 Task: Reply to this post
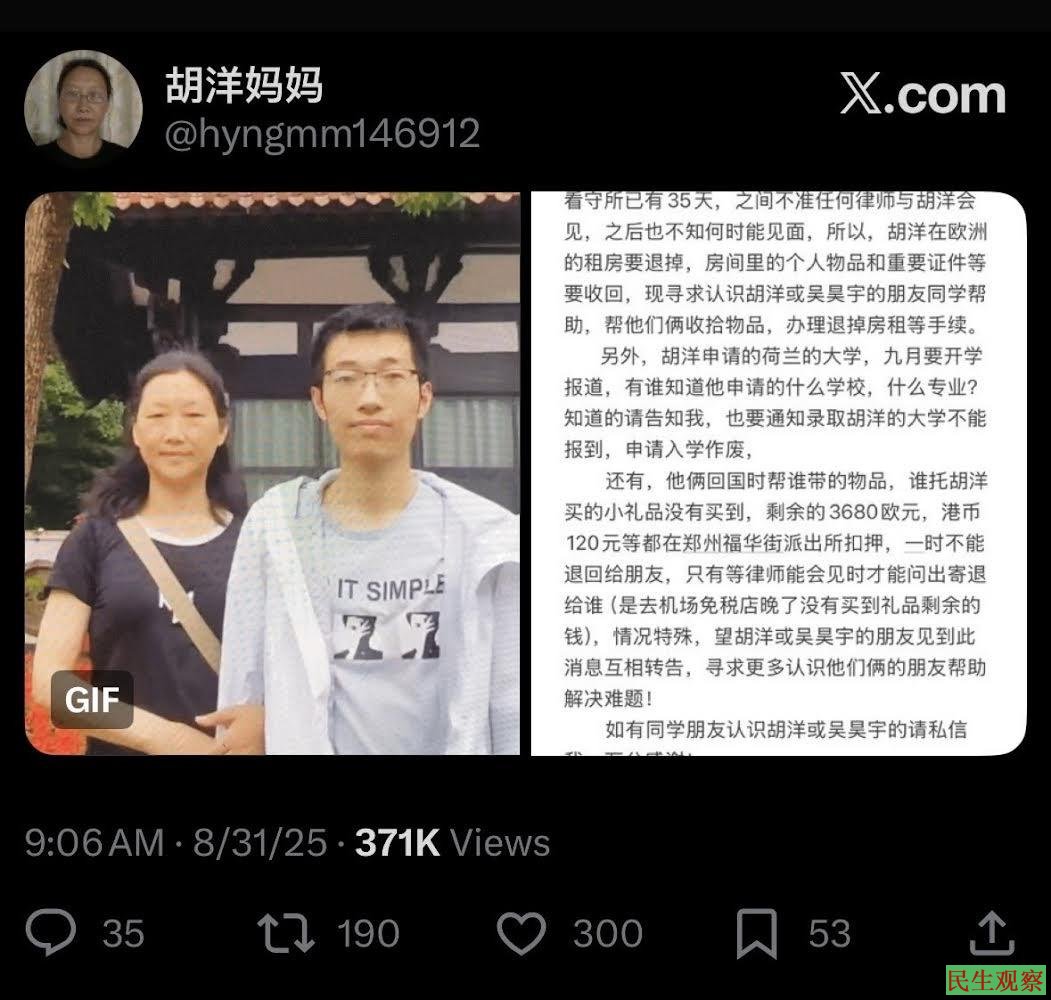coord(51,933)
